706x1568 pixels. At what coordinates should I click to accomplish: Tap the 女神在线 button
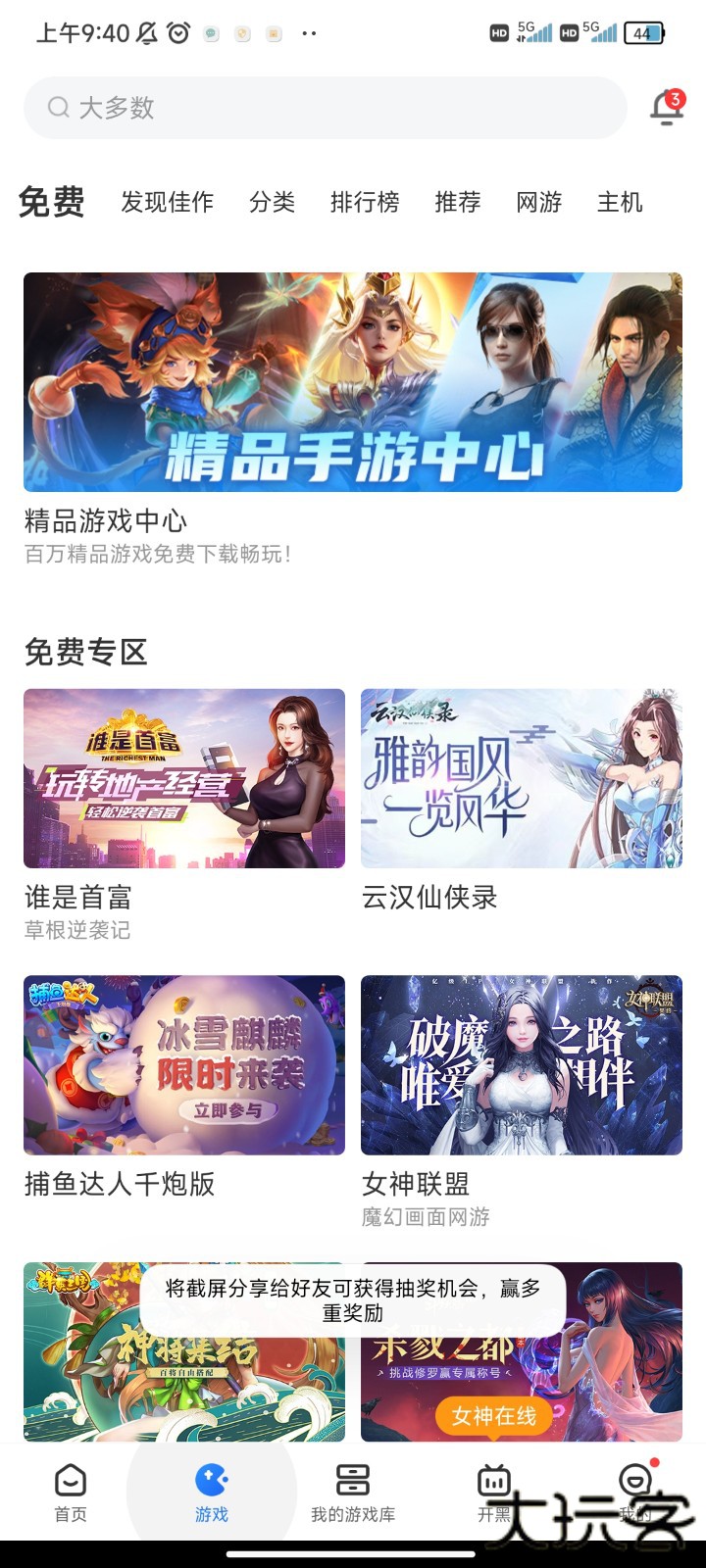click(x=494, y=1416)
